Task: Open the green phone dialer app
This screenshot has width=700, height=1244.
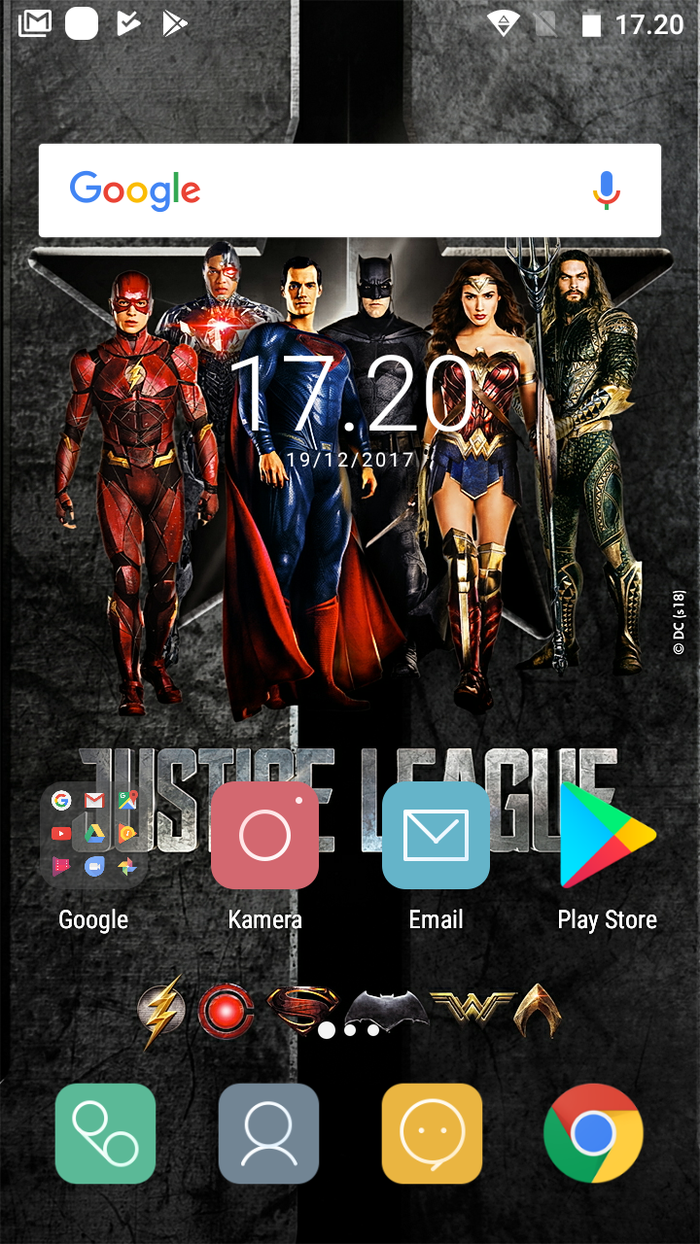Action: pos(105,1133)
